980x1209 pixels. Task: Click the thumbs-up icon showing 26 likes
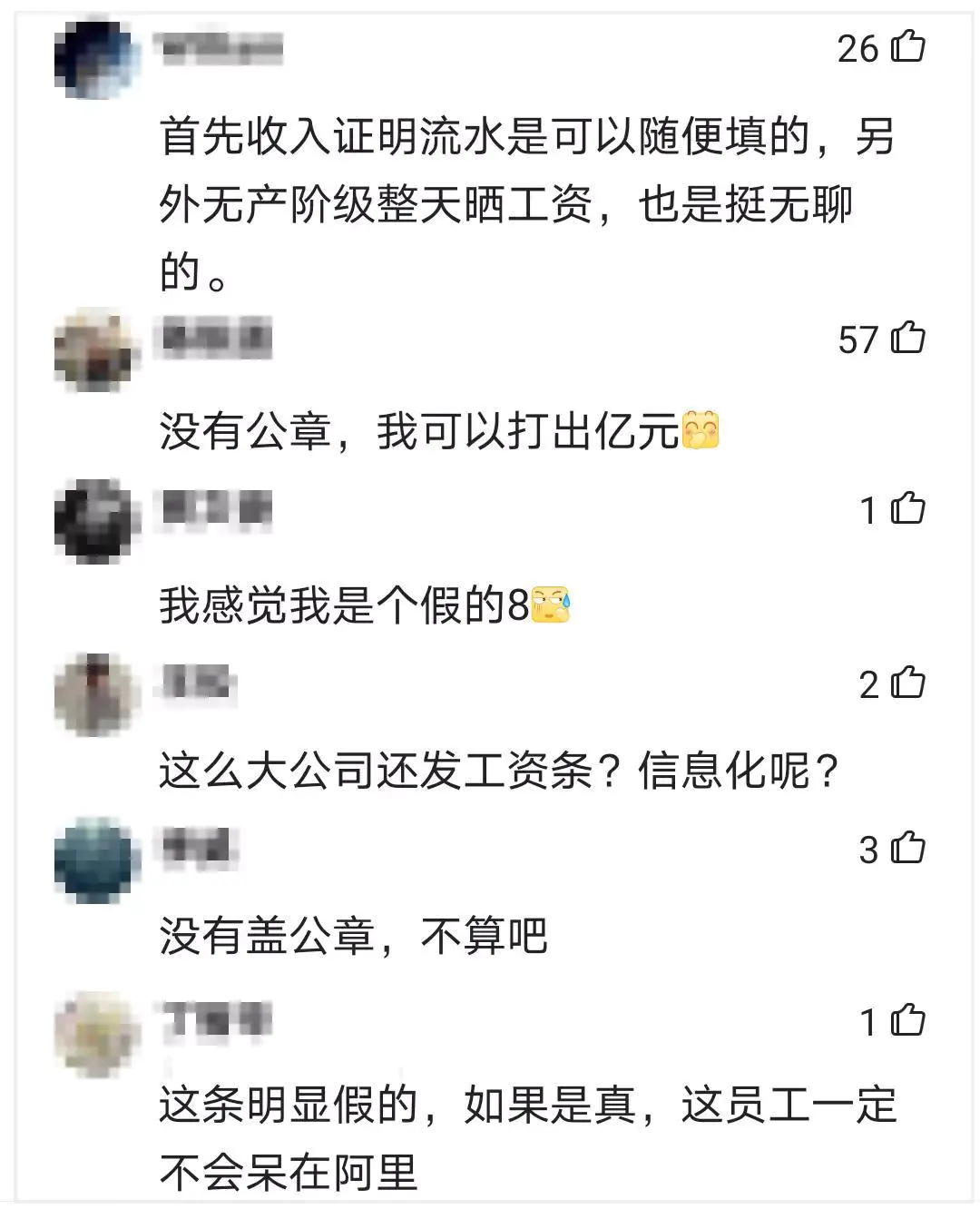click(907, 50)
